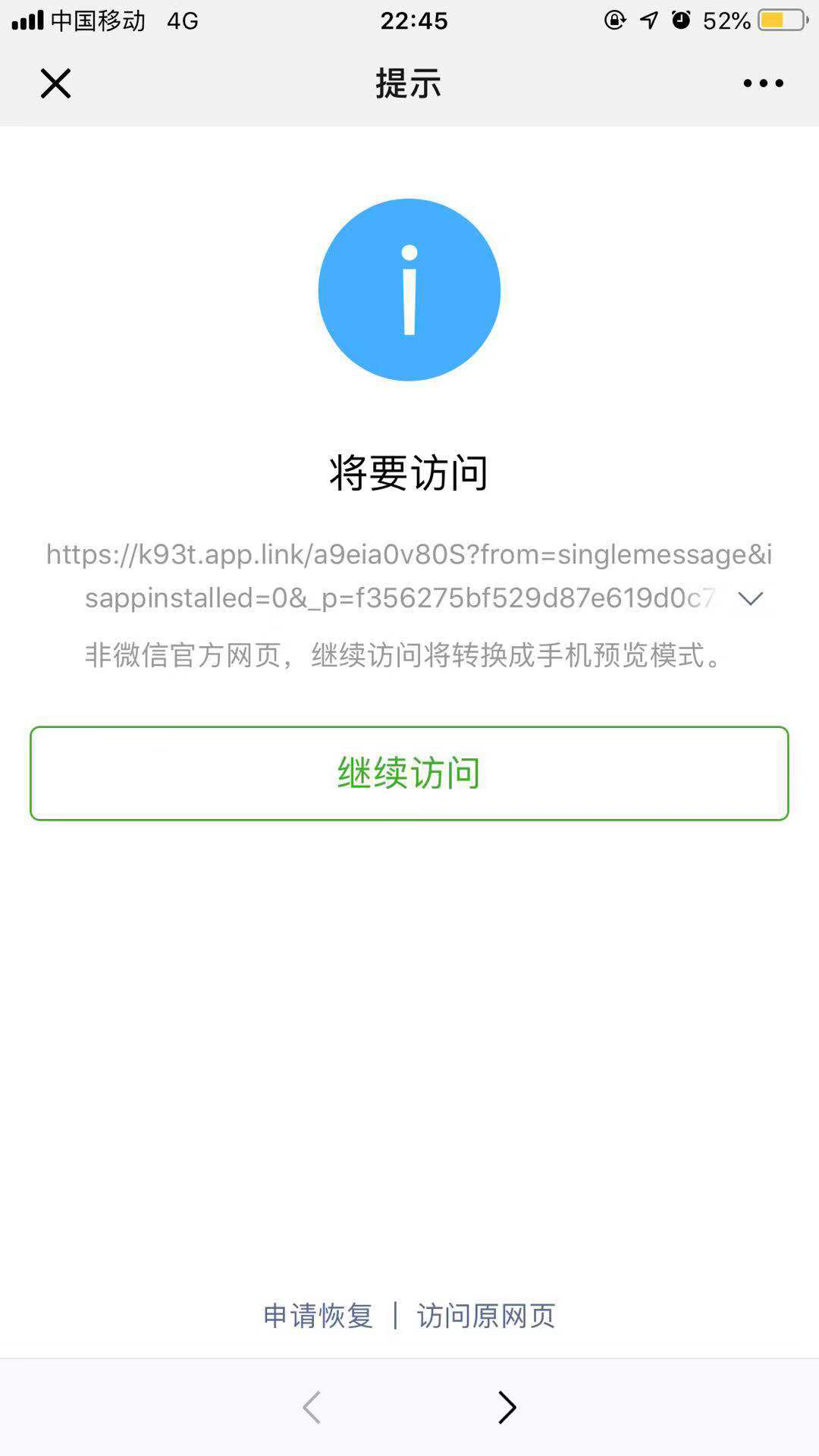Open the 申请恢复 link
The height and width of the screenshot is (1456, 819).
[318, 1316]
